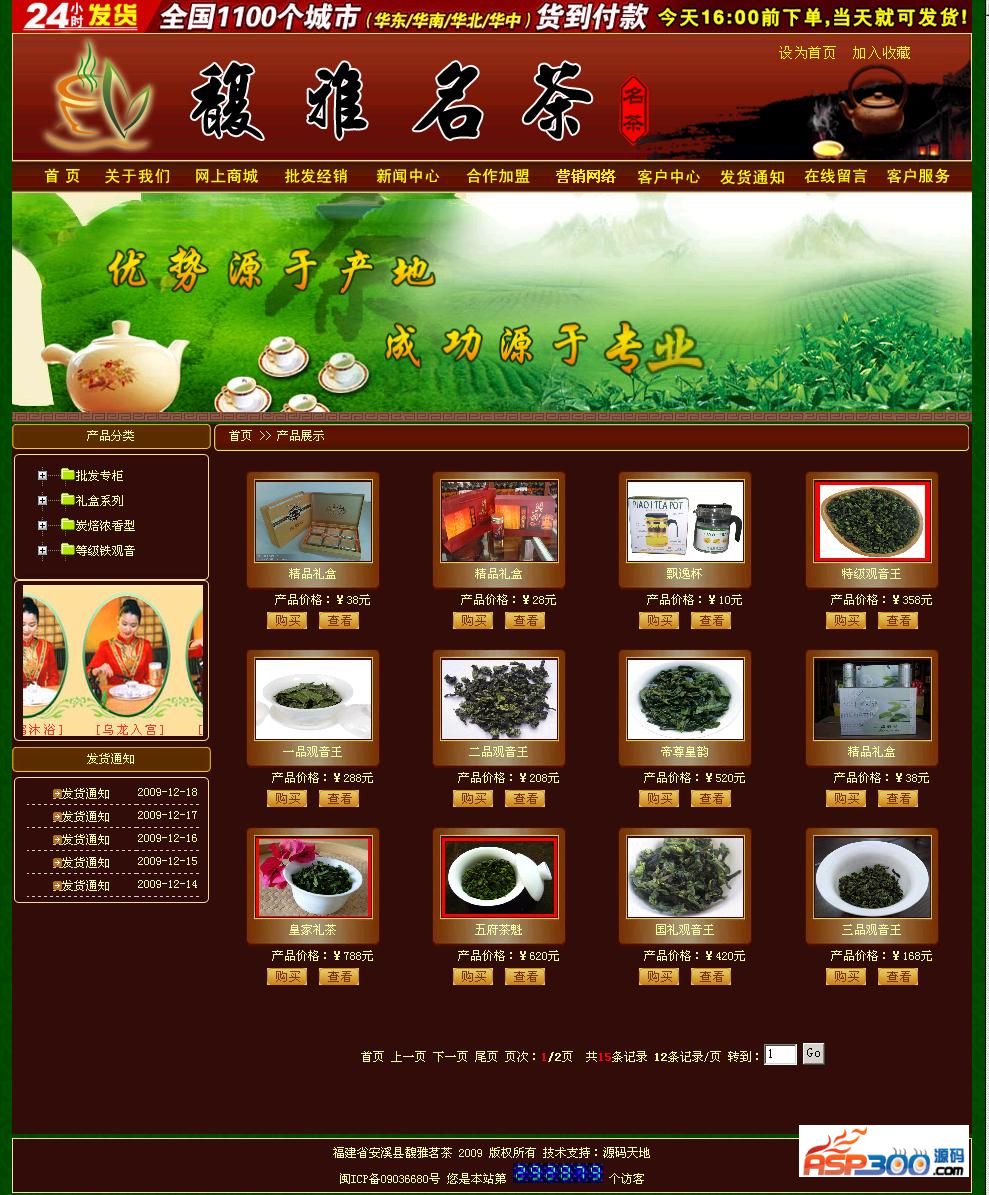Focus the page number input field
989x1195 pixels.
pyautogui.click(x=780, y=1055)
